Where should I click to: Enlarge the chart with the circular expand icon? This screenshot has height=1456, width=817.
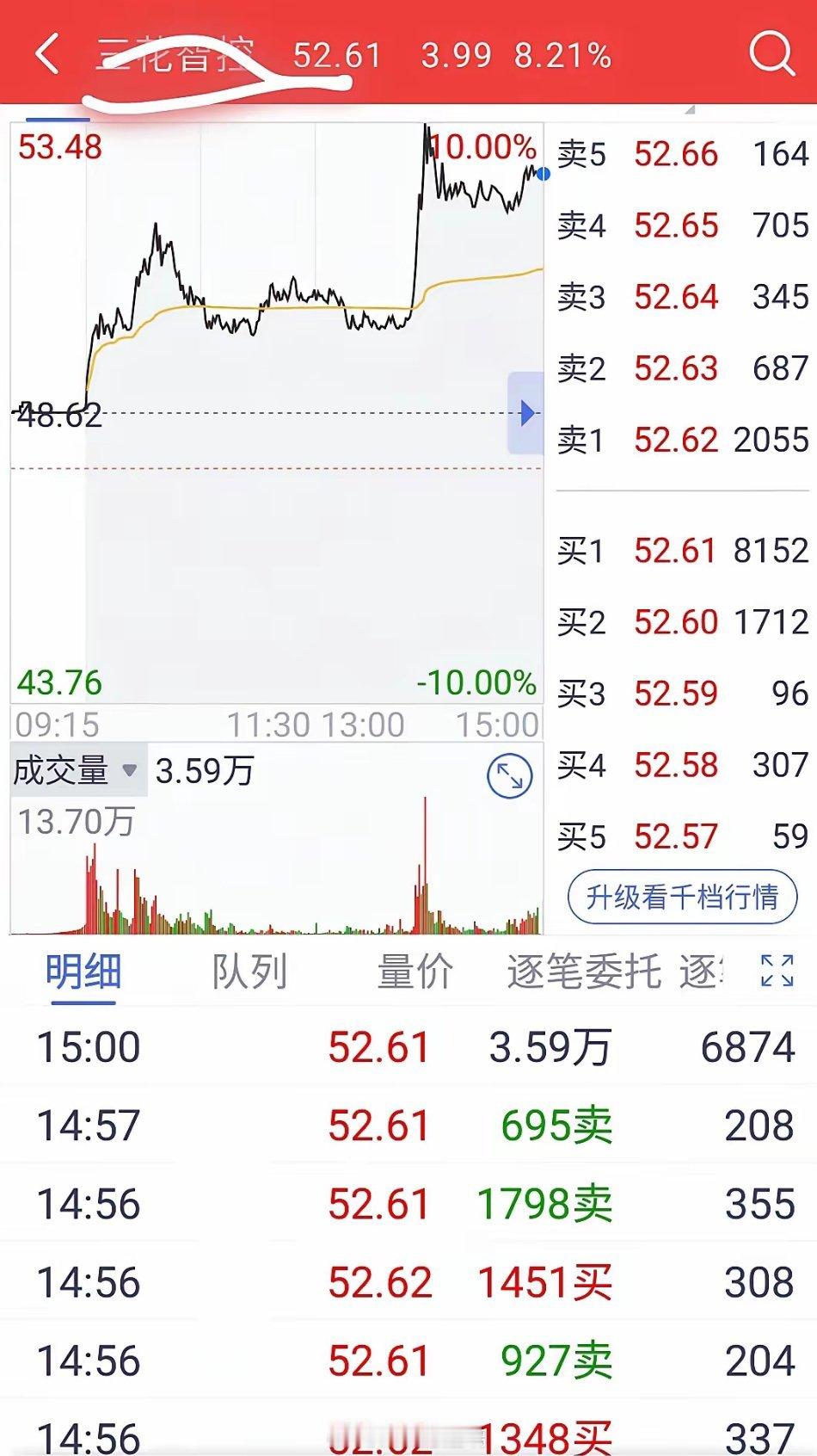(x=509, y=776)
